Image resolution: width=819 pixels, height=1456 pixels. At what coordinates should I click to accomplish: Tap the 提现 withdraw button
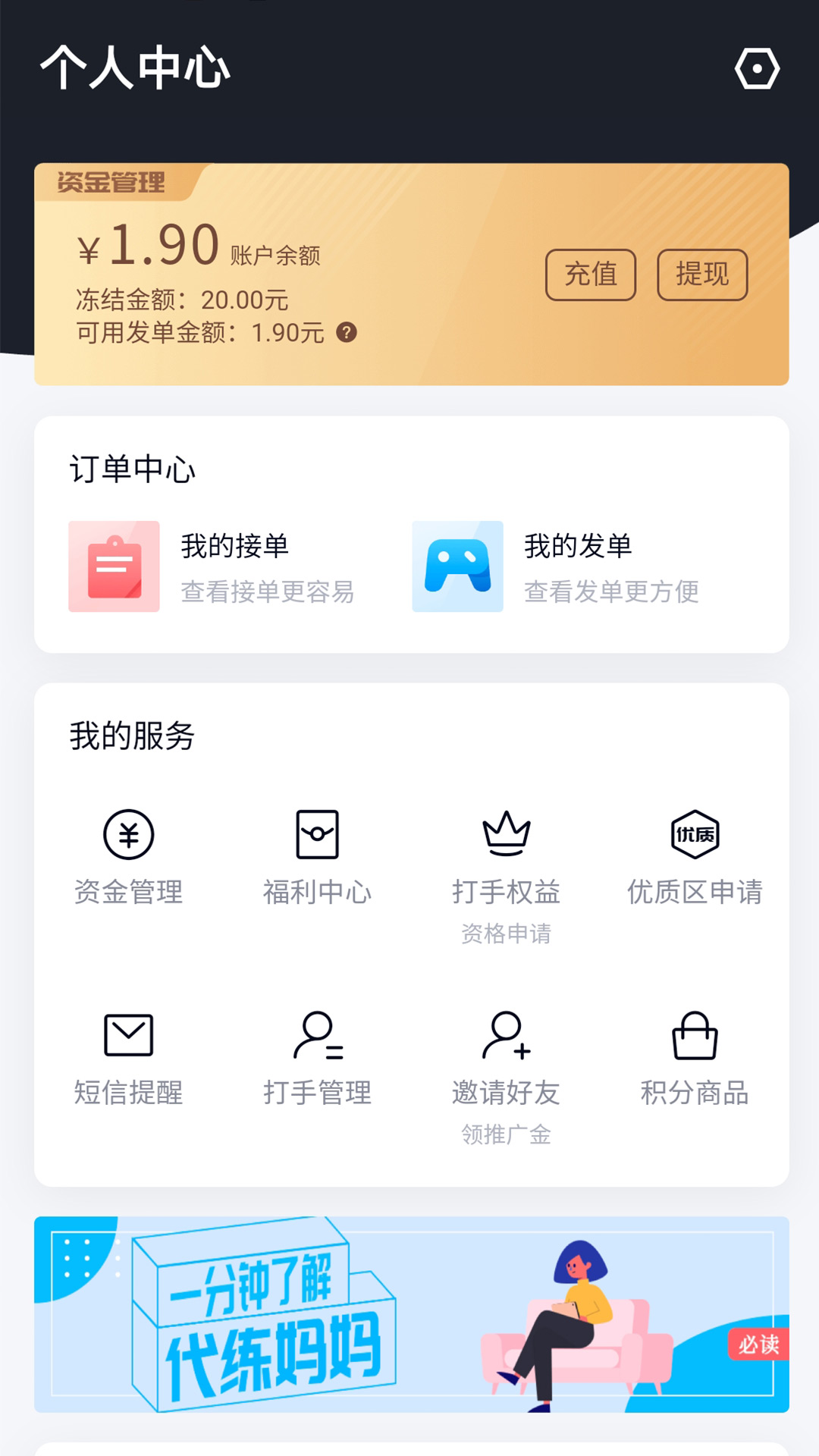702,275
